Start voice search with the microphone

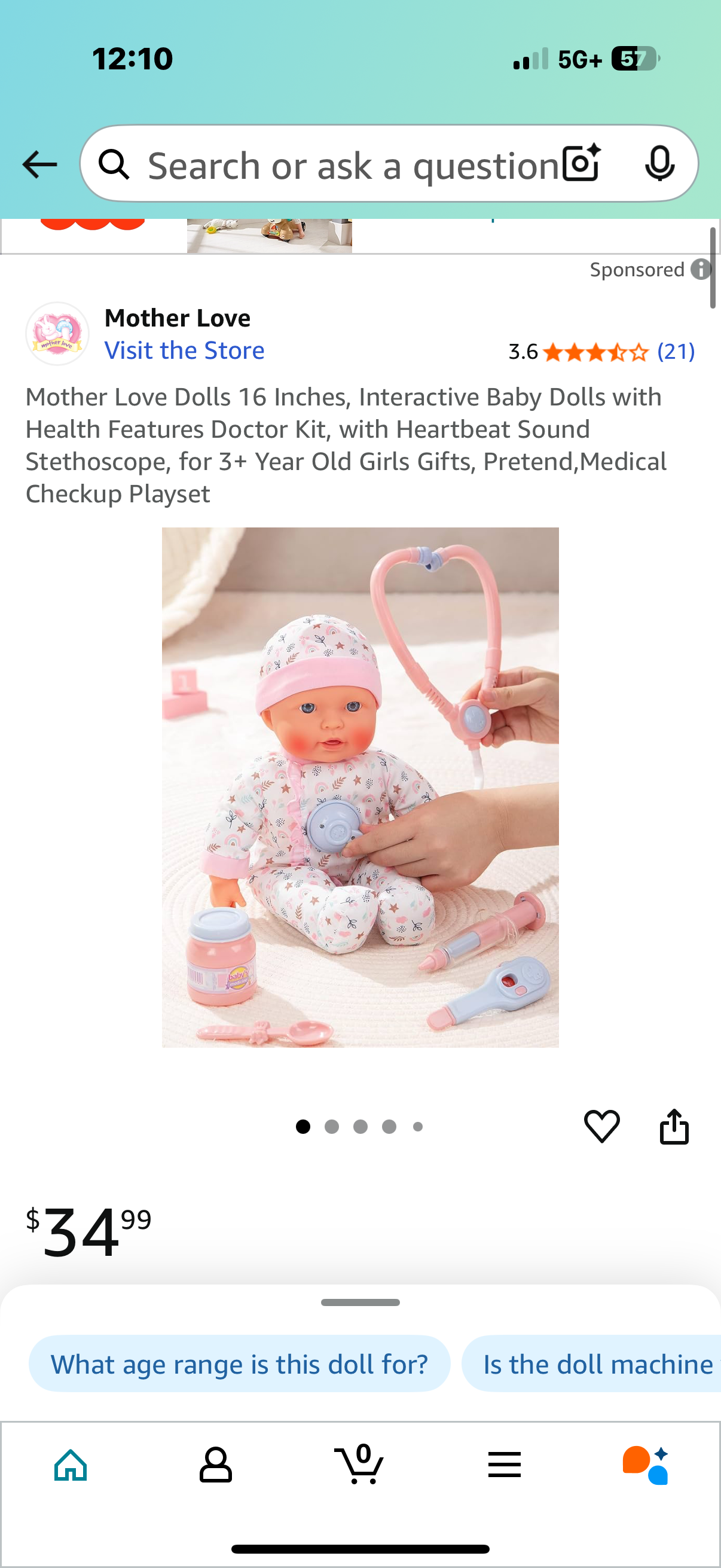point(659,164)
